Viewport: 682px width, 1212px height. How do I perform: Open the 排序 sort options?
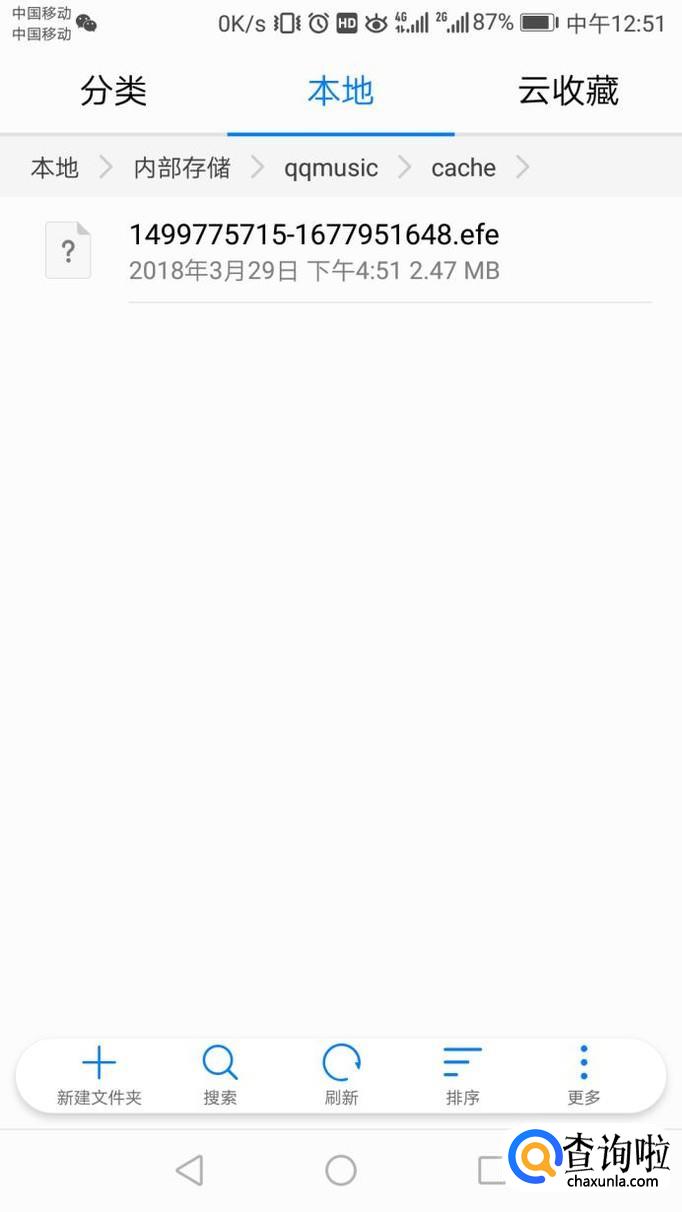462,1075
